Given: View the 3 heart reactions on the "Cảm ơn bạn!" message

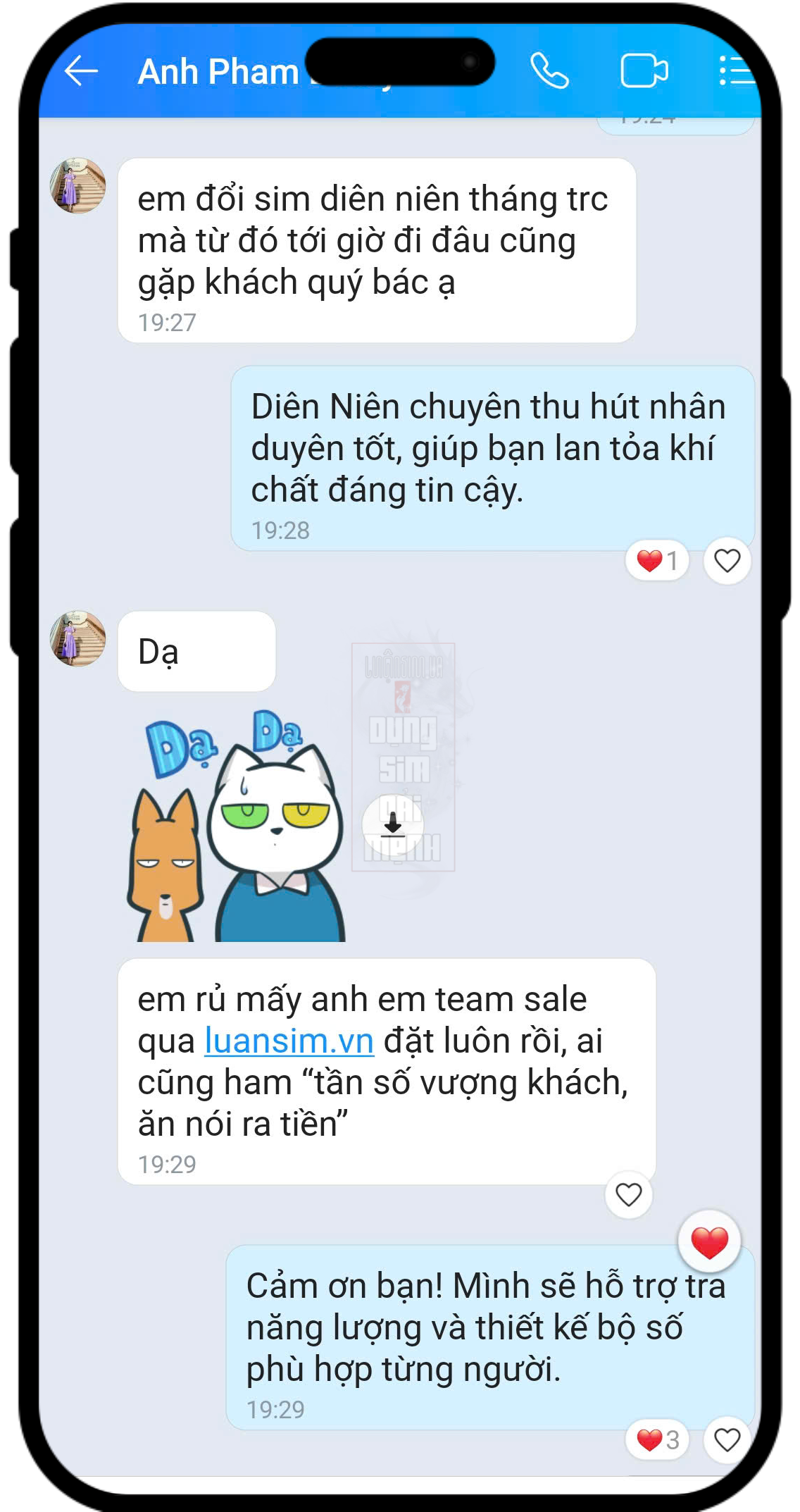Looking at the screenshot, I should click(x=656, y=1439).
